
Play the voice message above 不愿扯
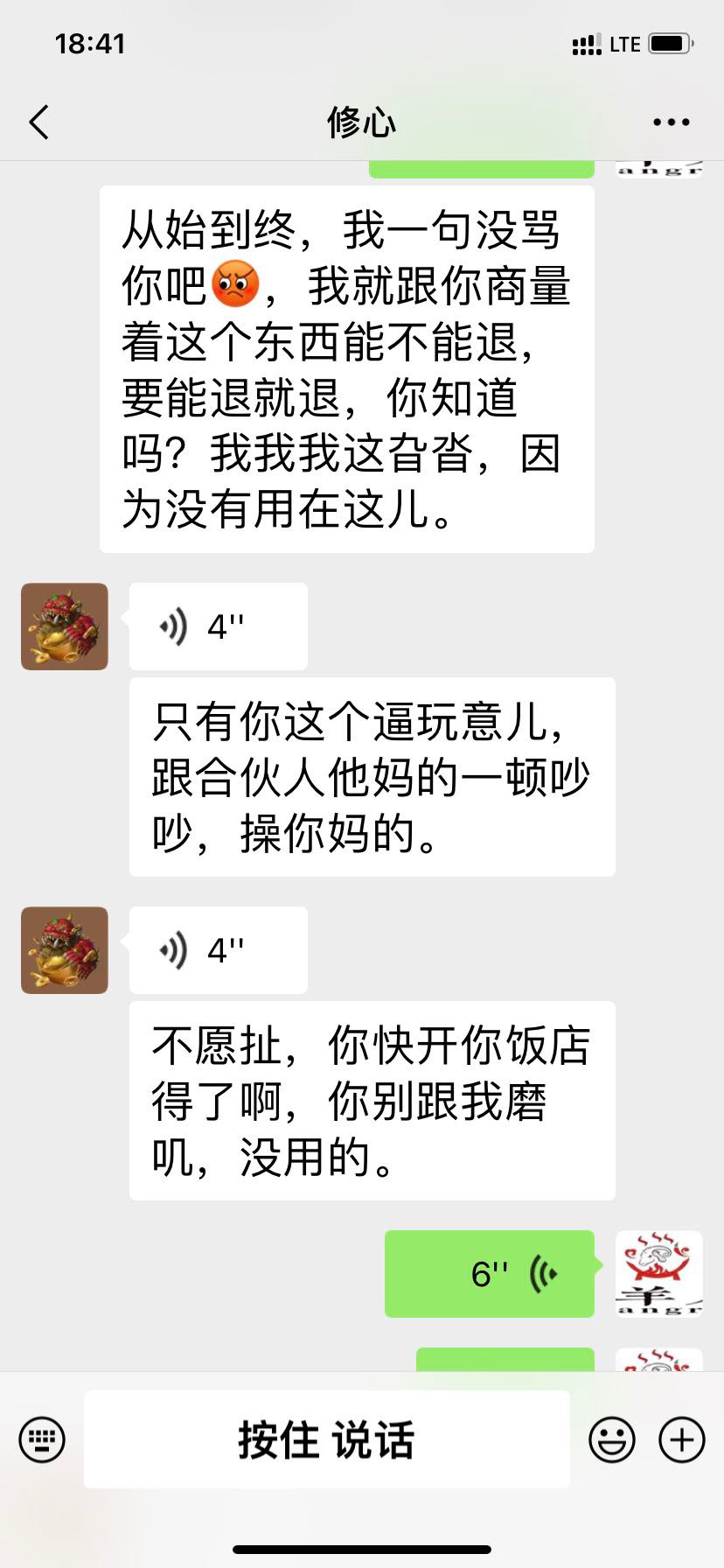coord(218,950)
